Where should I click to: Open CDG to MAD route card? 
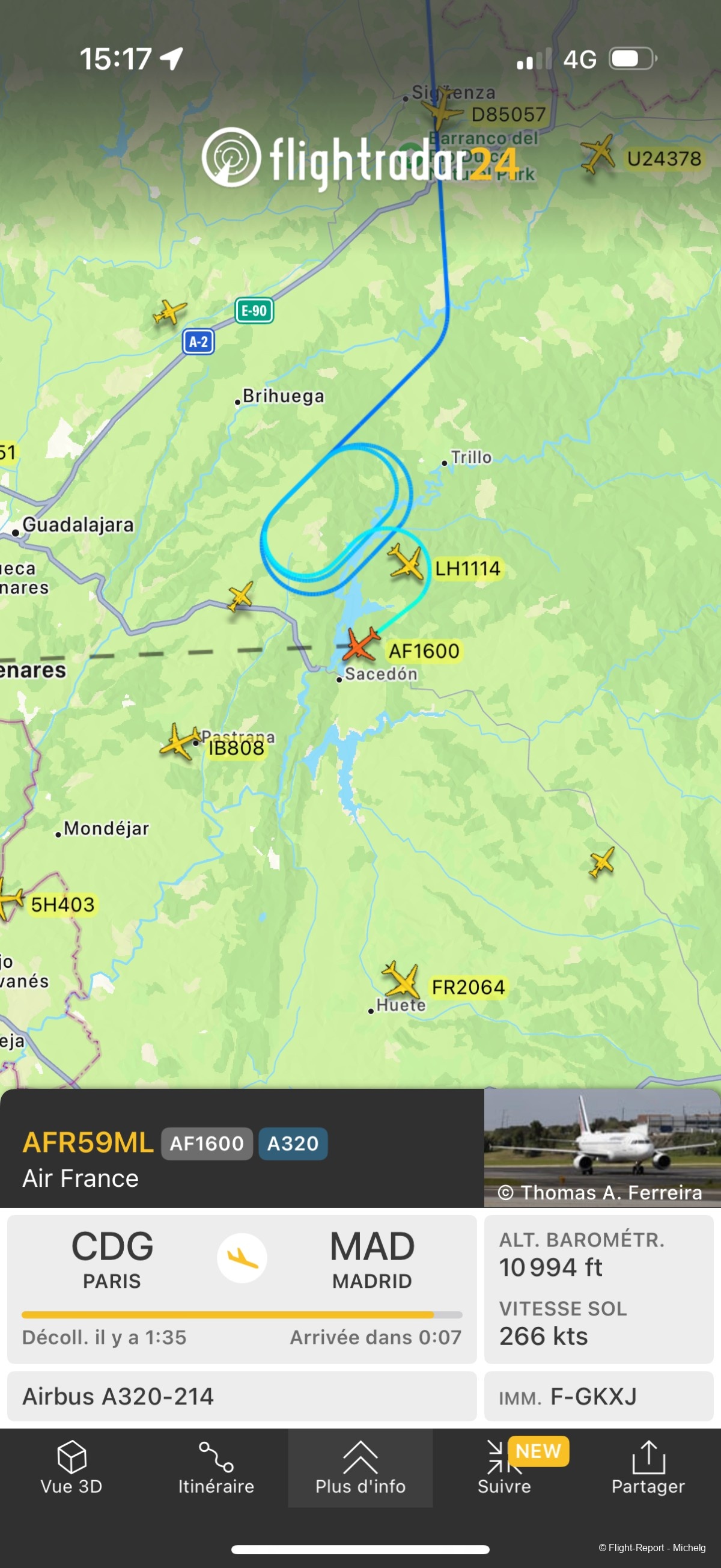point(242,1288)
